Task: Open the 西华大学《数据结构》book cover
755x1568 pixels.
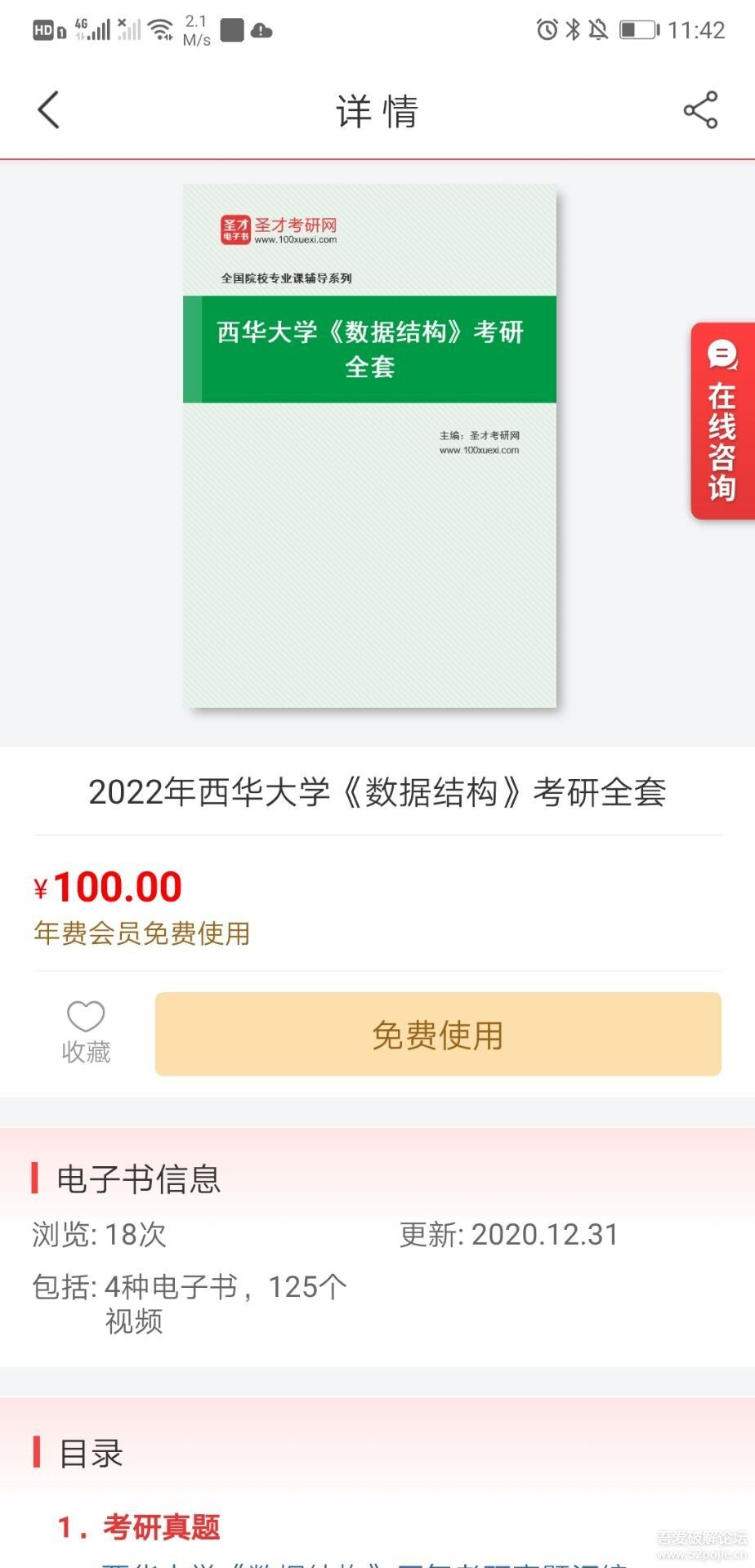Action: (x=370, y=446)
